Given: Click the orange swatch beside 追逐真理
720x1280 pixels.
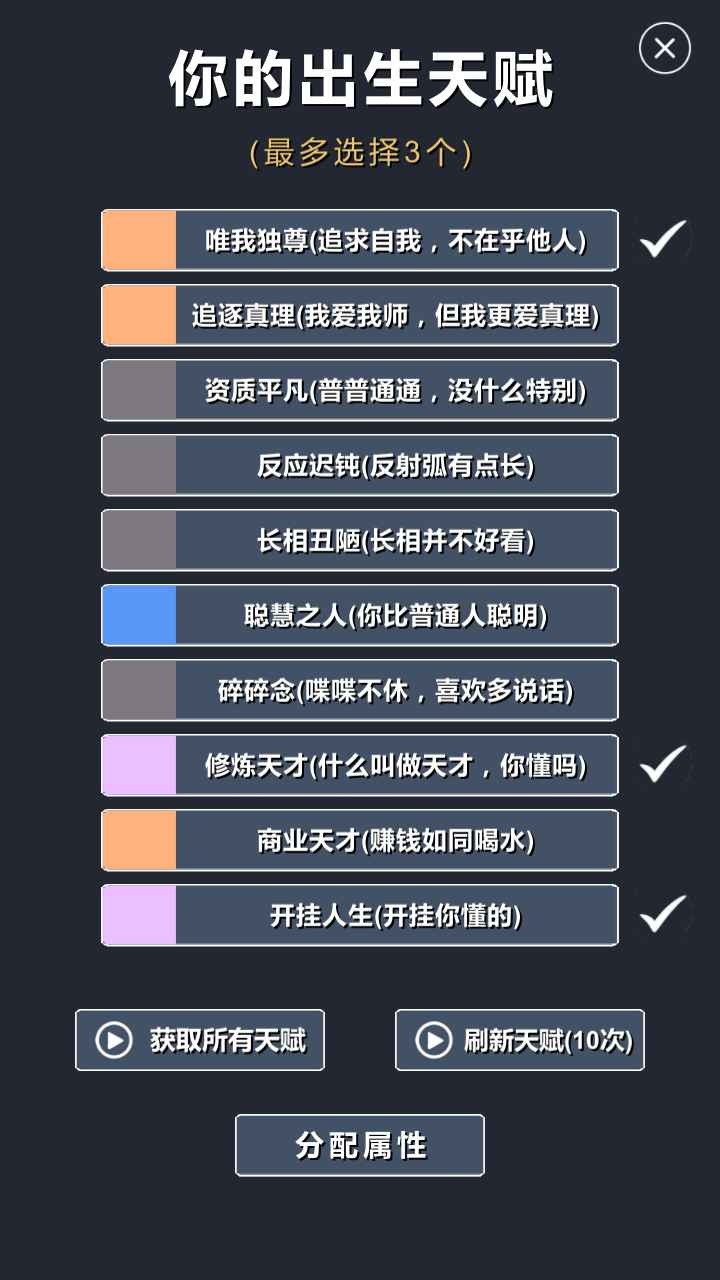Looking at the screenshot, I should 137,315.
